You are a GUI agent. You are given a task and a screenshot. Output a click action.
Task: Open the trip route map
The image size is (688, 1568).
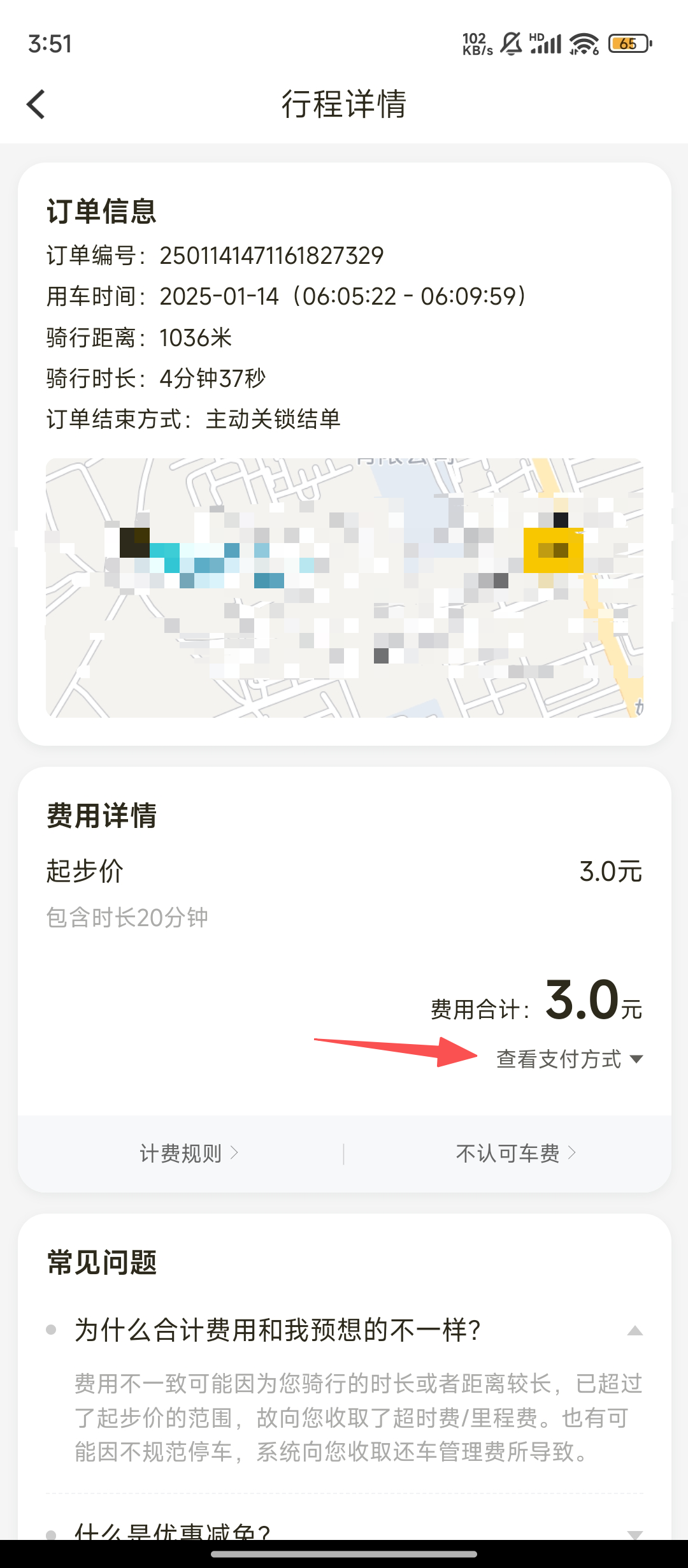[344, 588]
